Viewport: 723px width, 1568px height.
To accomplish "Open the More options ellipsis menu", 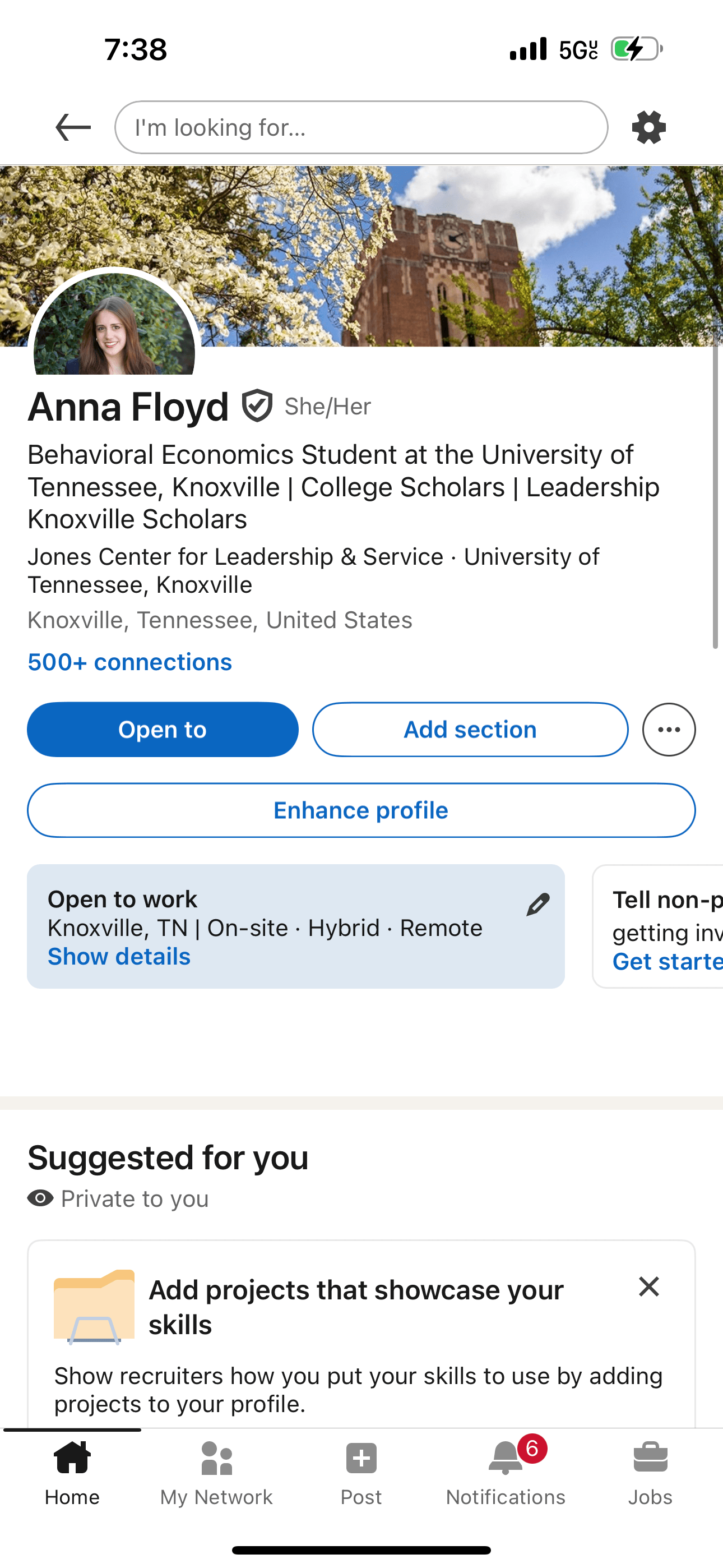I will click(x=668, y=729).
